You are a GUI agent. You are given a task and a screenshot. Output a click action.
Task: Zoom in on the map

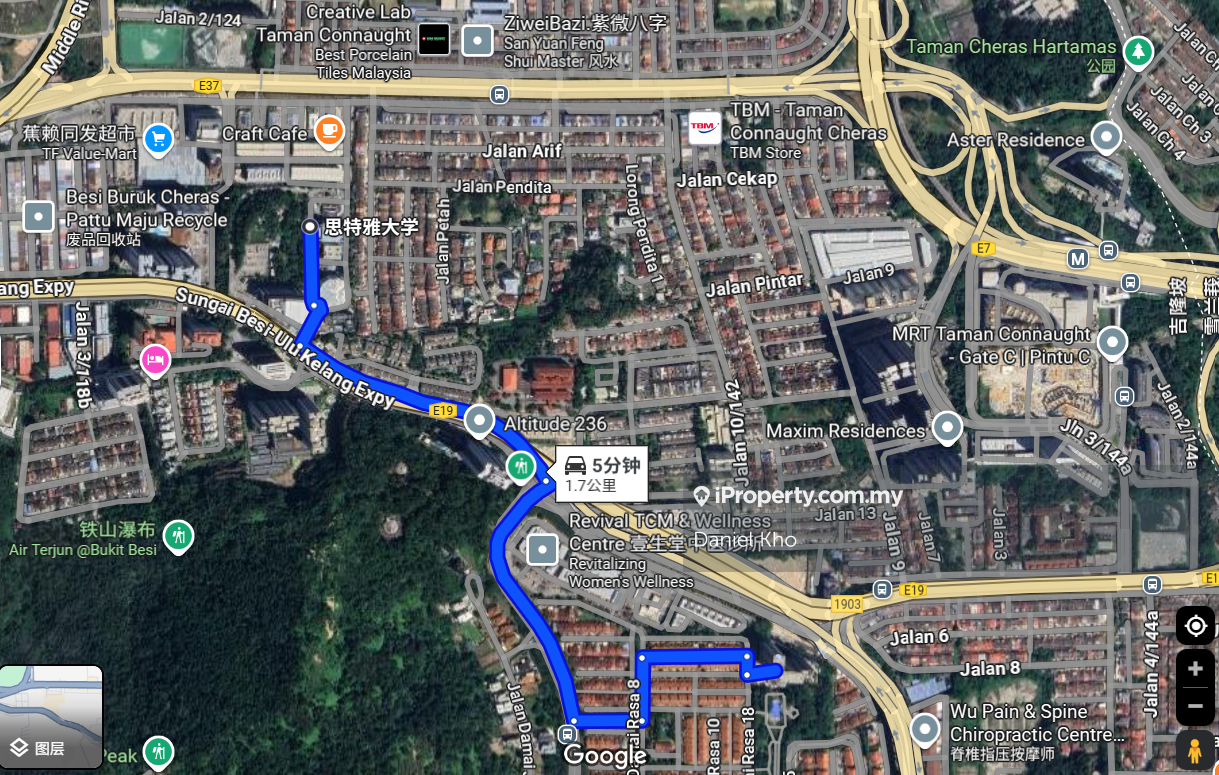tap(1195, 669)
